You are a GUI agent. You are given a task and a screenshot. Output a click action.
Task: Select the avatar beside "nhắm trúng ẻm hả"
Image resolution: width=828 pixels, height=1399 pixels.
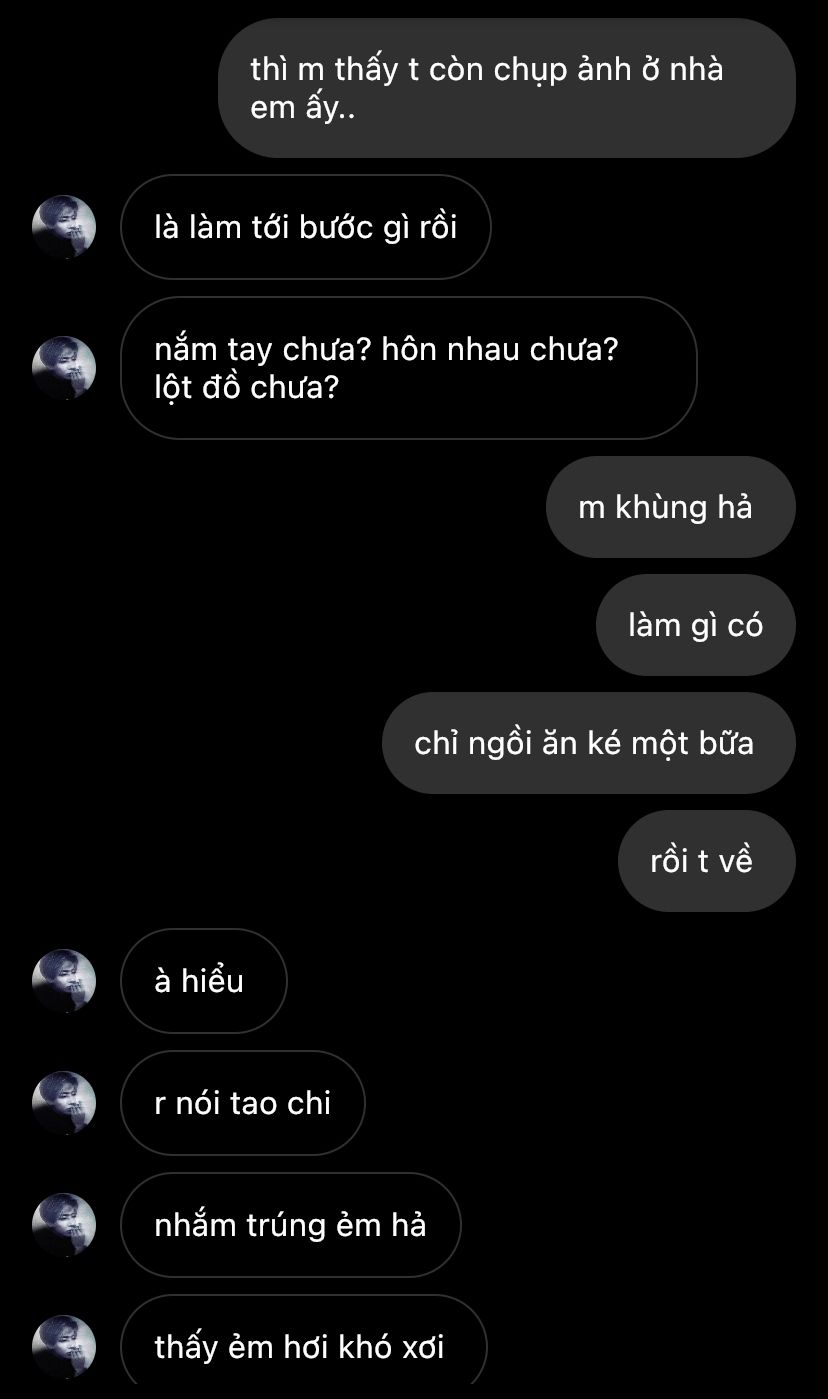click(x=65, y=1225)
